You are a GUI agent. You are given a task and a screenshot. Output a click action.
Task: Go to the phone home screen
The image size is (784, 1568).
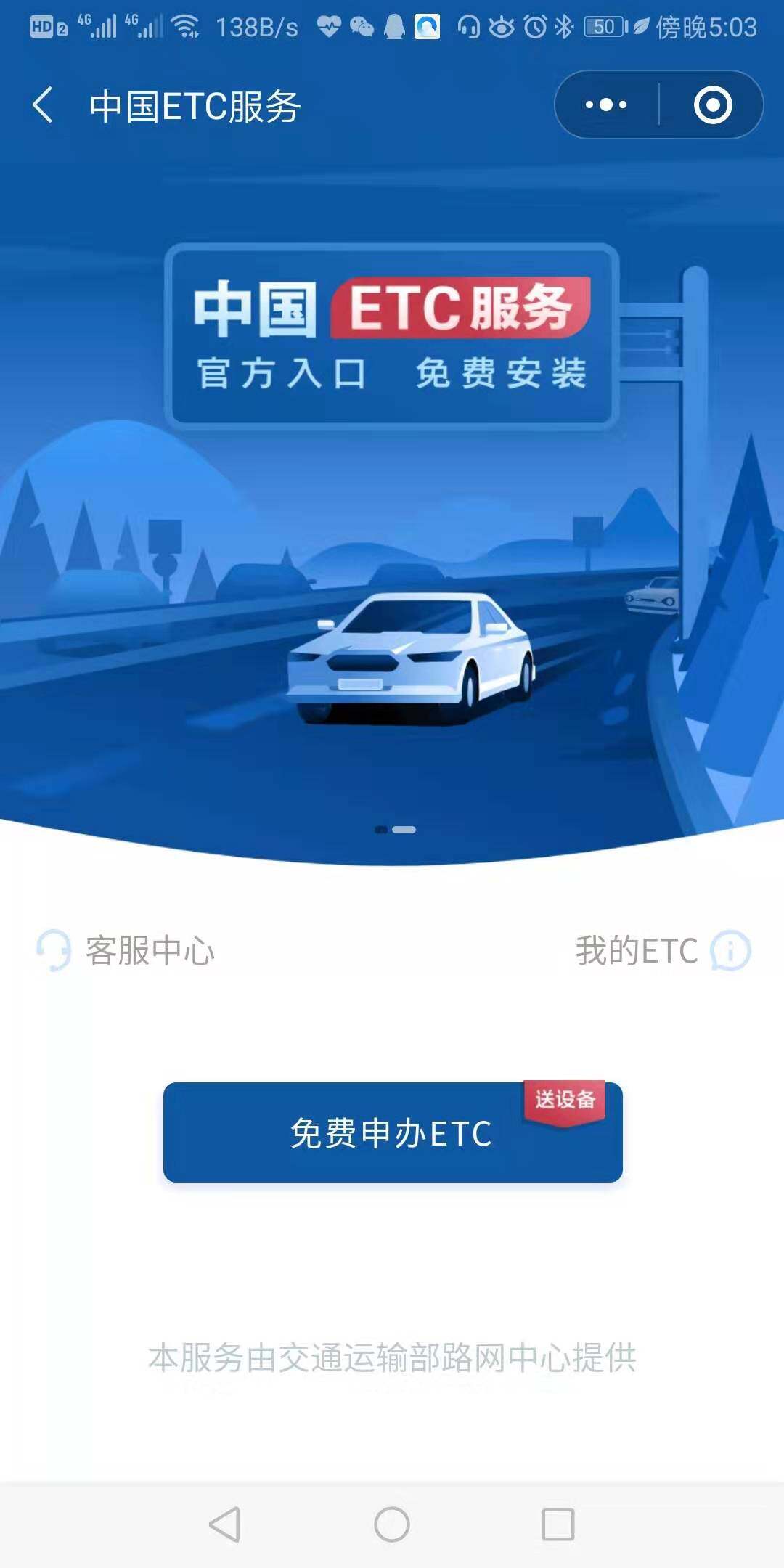pos(392,1524)
